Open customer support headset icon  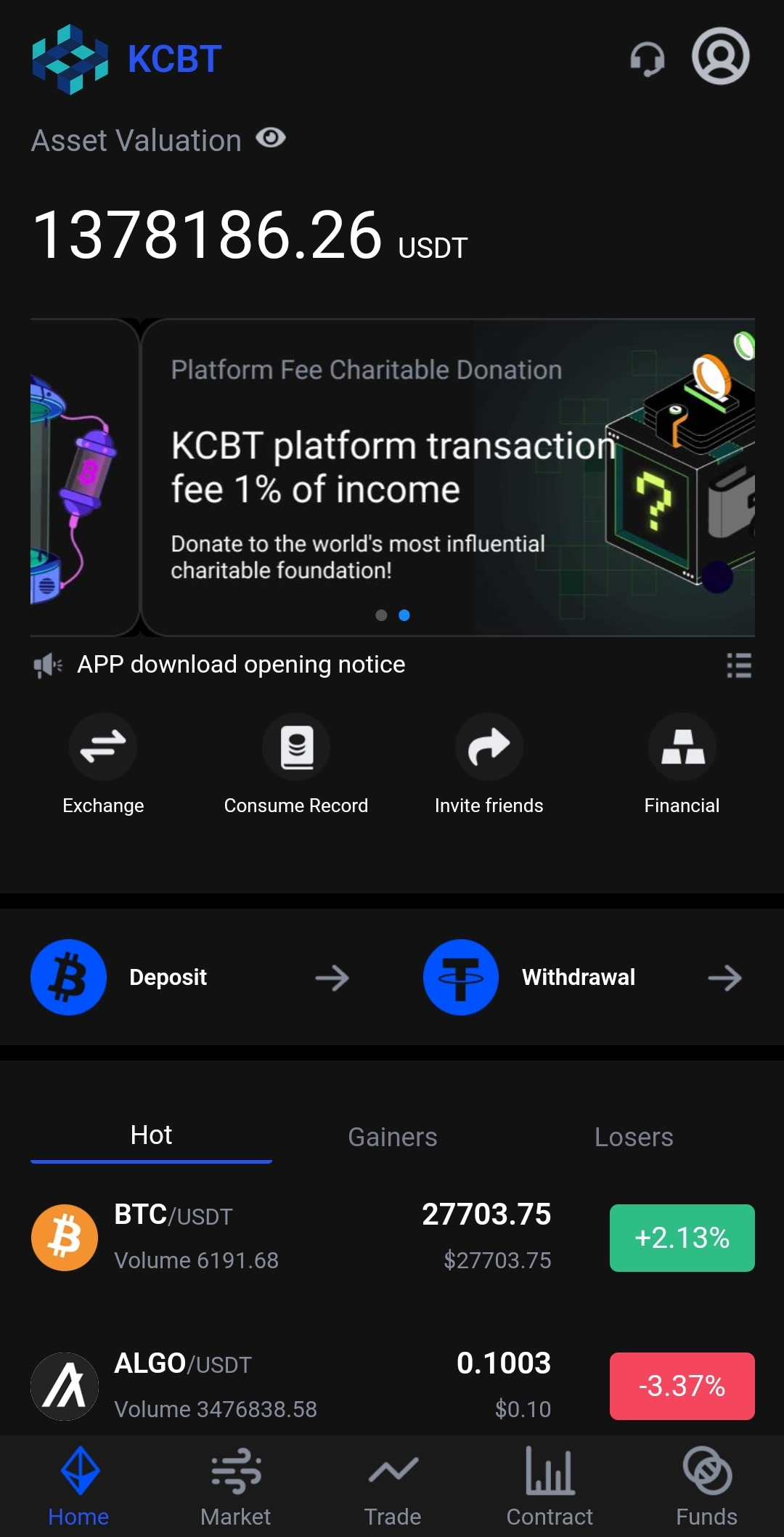tap(647, 59)
